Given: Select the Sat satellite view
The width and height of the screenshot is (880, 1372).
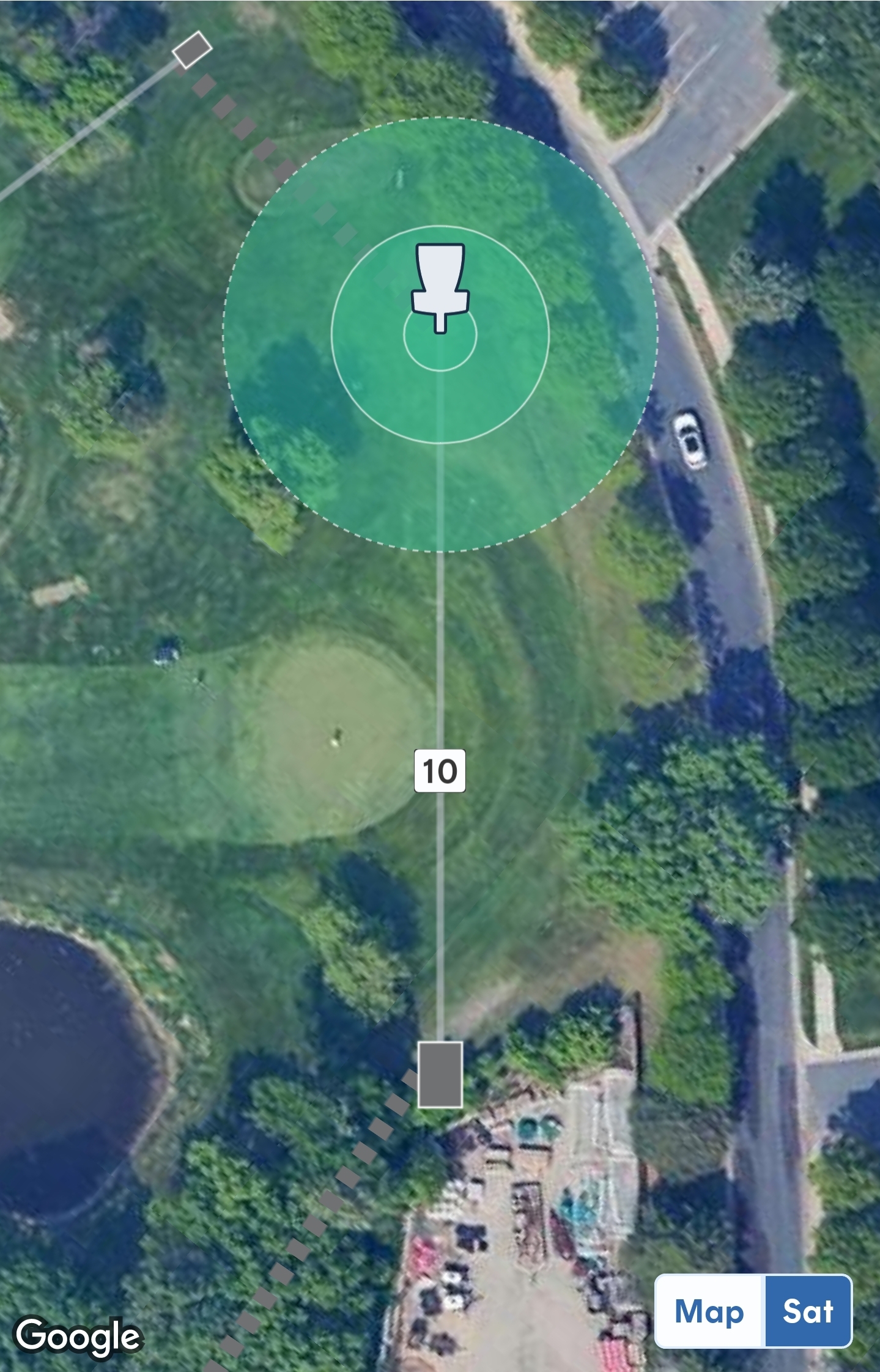Looking at the screenshot, I should pyautogui.click(x=808, y=1311).
